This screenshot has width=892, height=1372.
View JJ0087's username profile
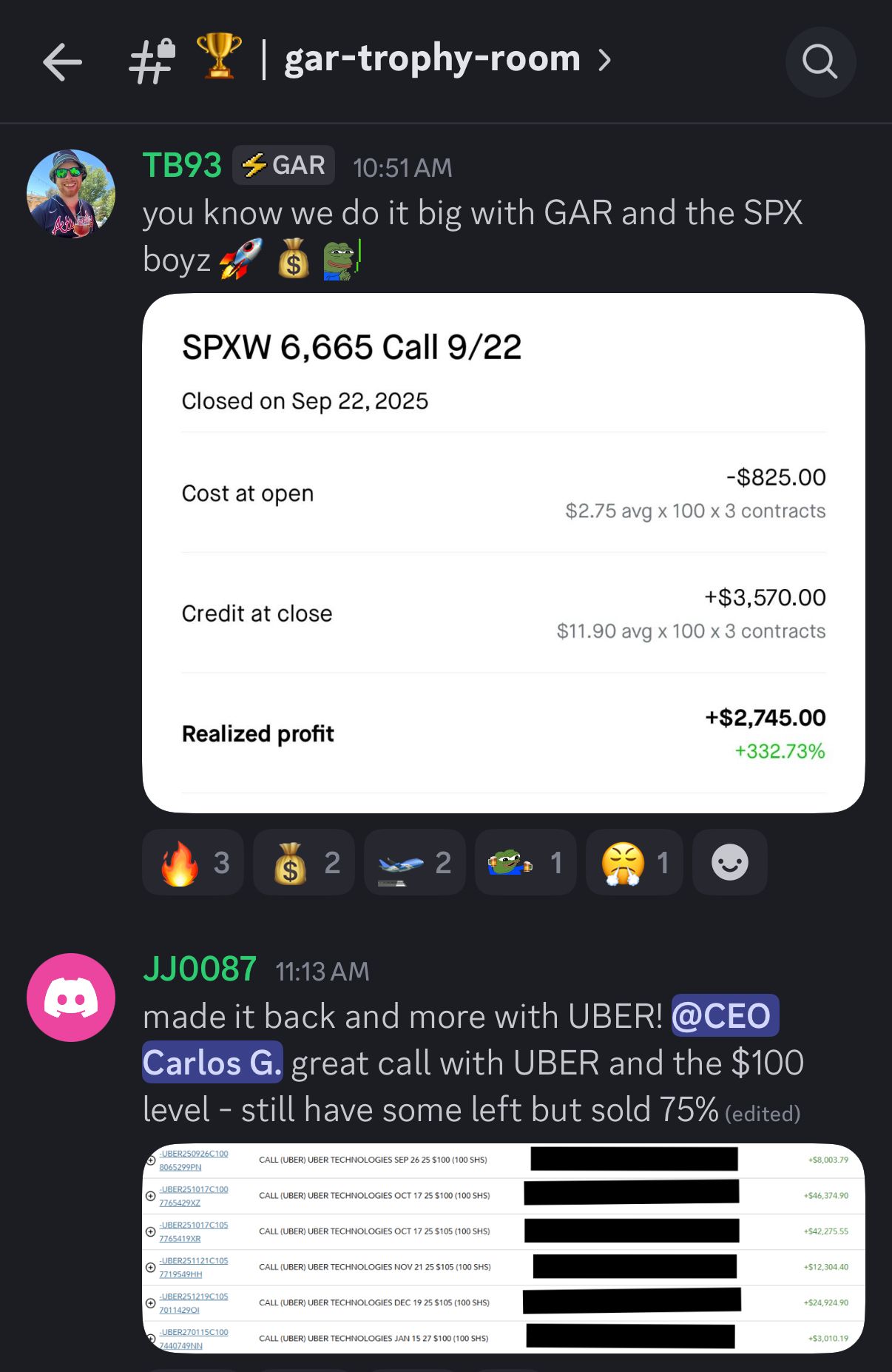[200, 969]
